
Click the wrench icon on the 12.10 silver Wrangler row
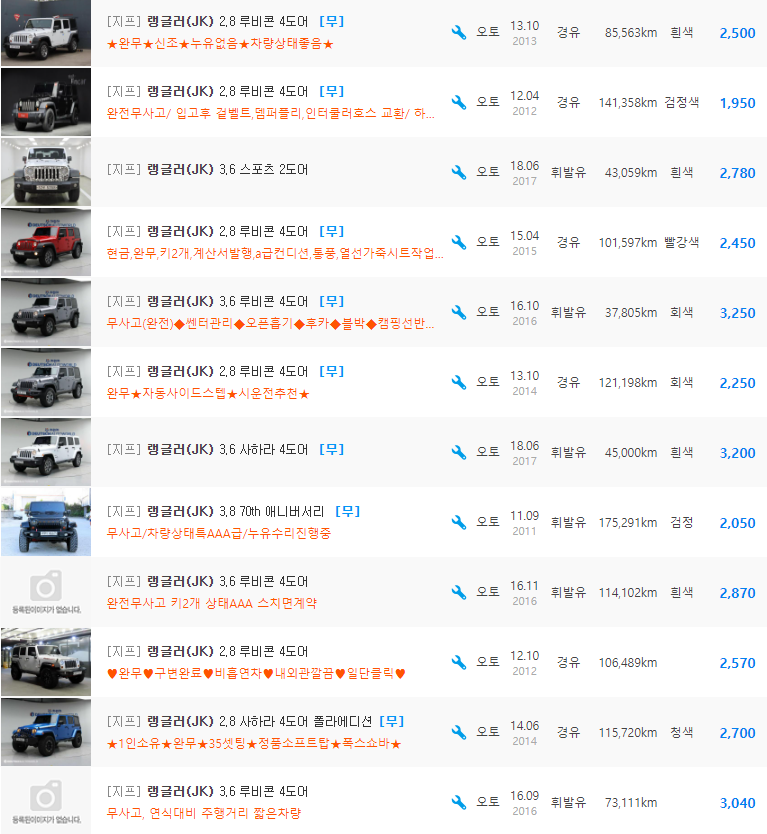point(459,661)
